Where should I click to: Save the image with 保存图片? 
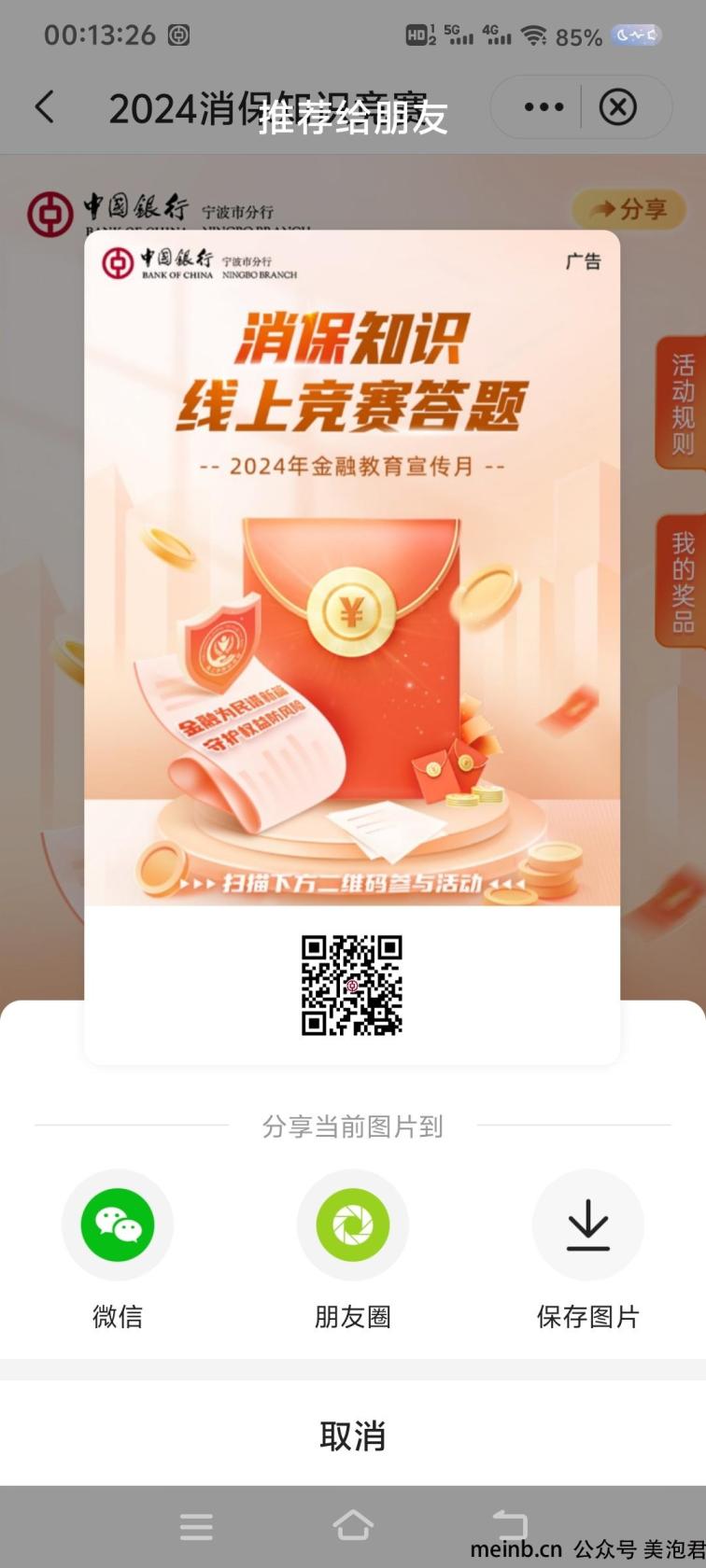pos(587,1225)
